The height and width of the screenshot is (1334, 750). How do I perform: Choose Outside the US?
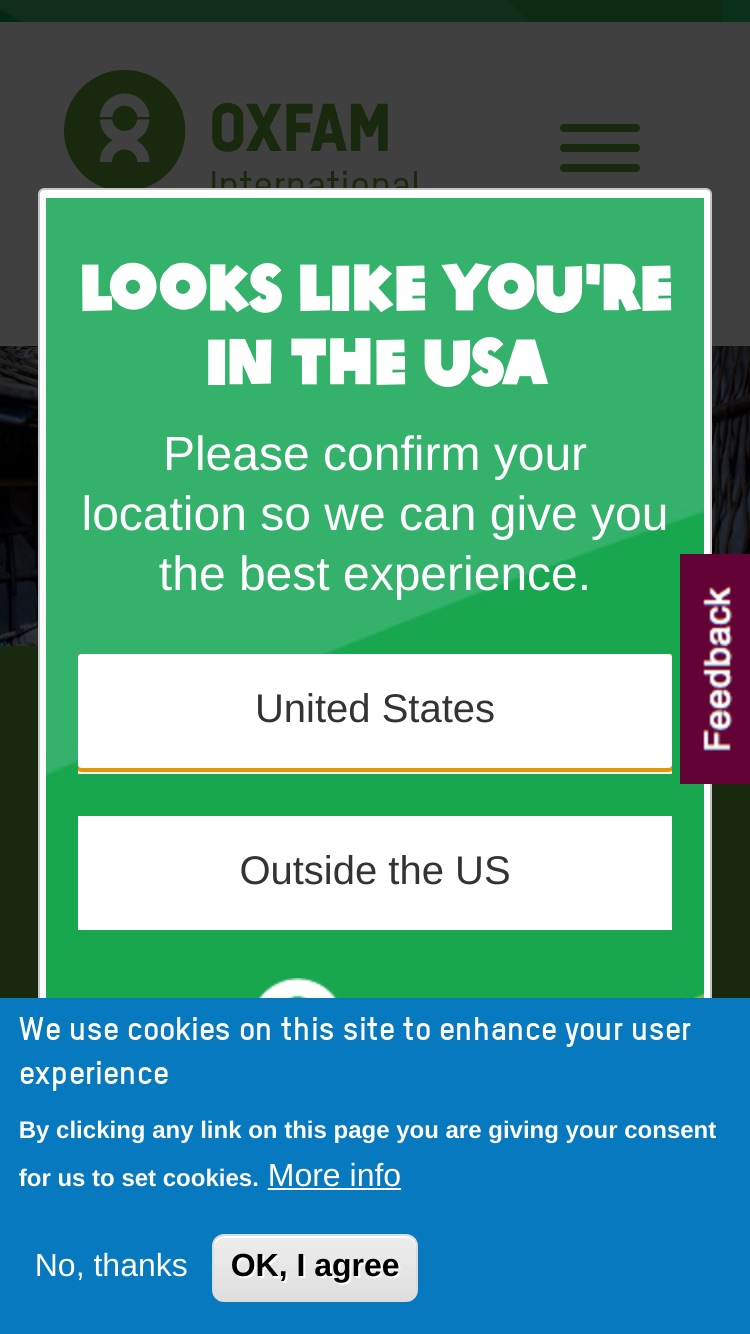pyautogui.click(x=375, y=872)
